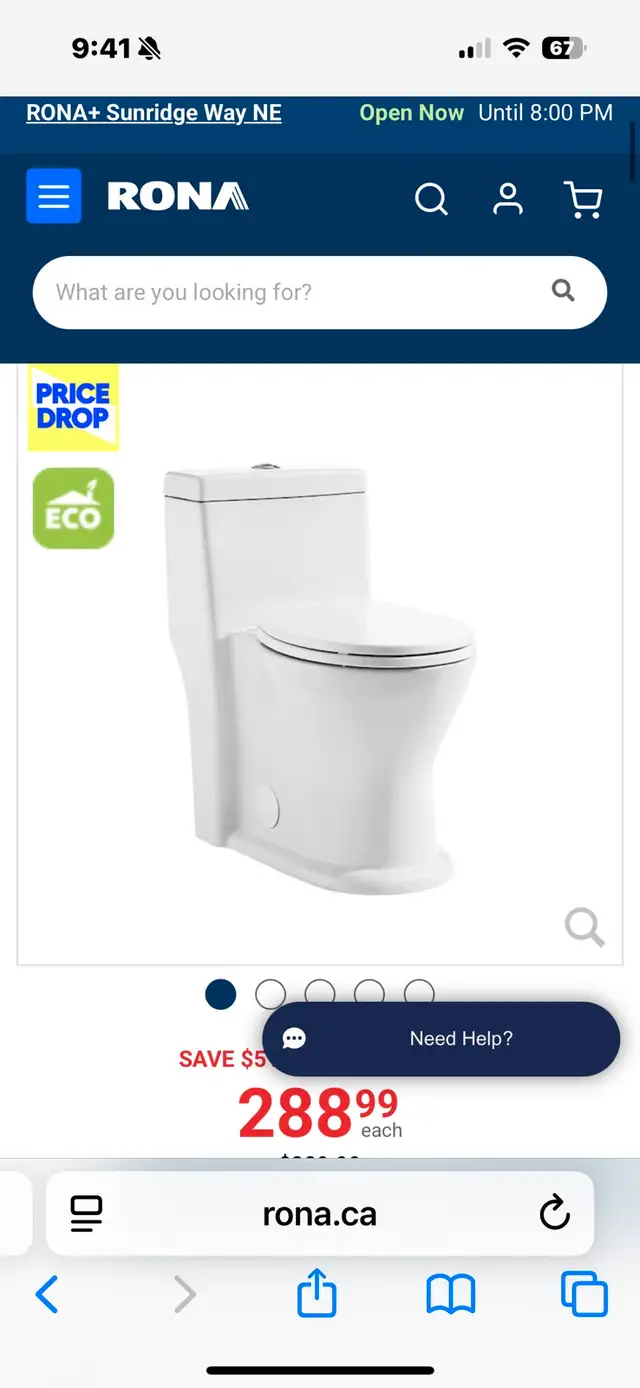Open the search icon in the header

(431, 199)
